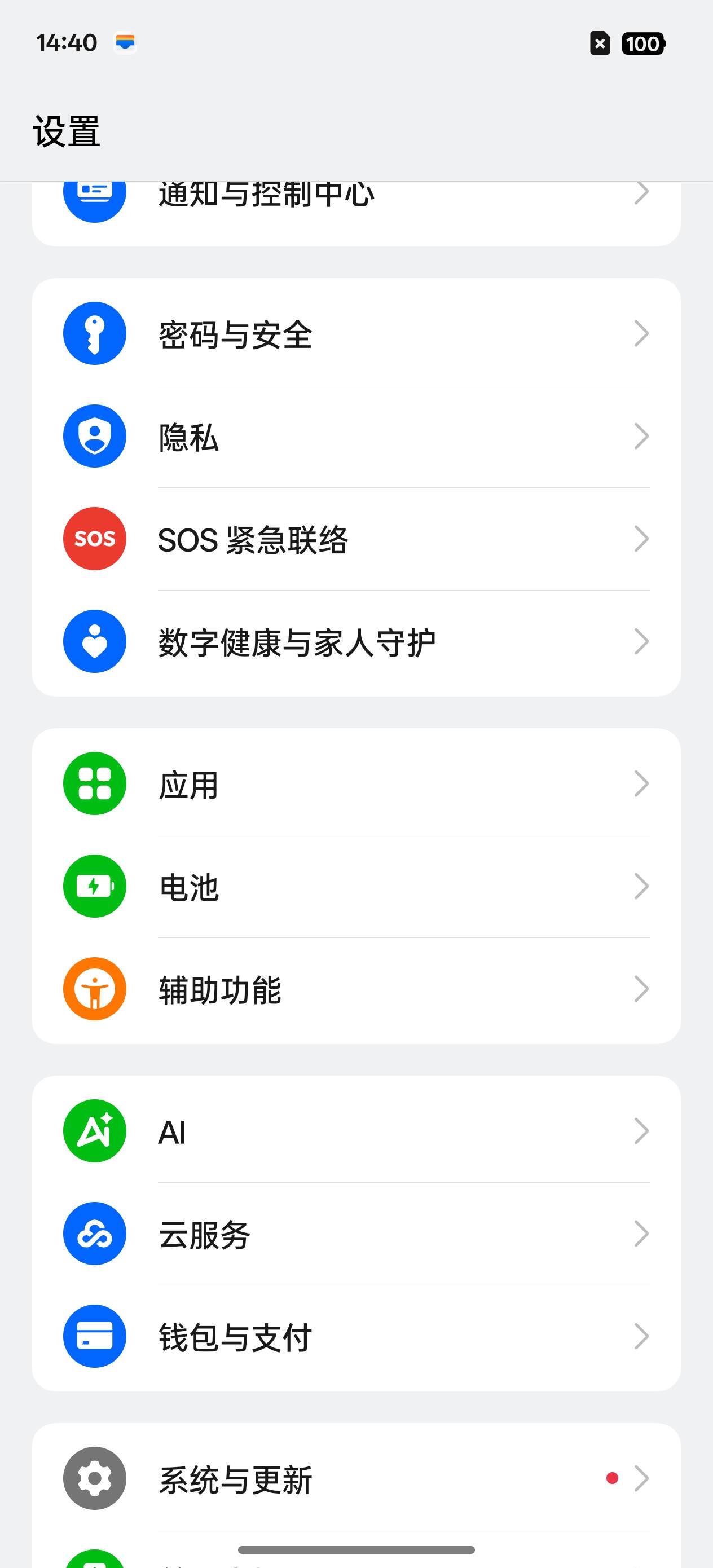Open SOS 紧急联络
713x1568 pixels.
coord(356,539)
